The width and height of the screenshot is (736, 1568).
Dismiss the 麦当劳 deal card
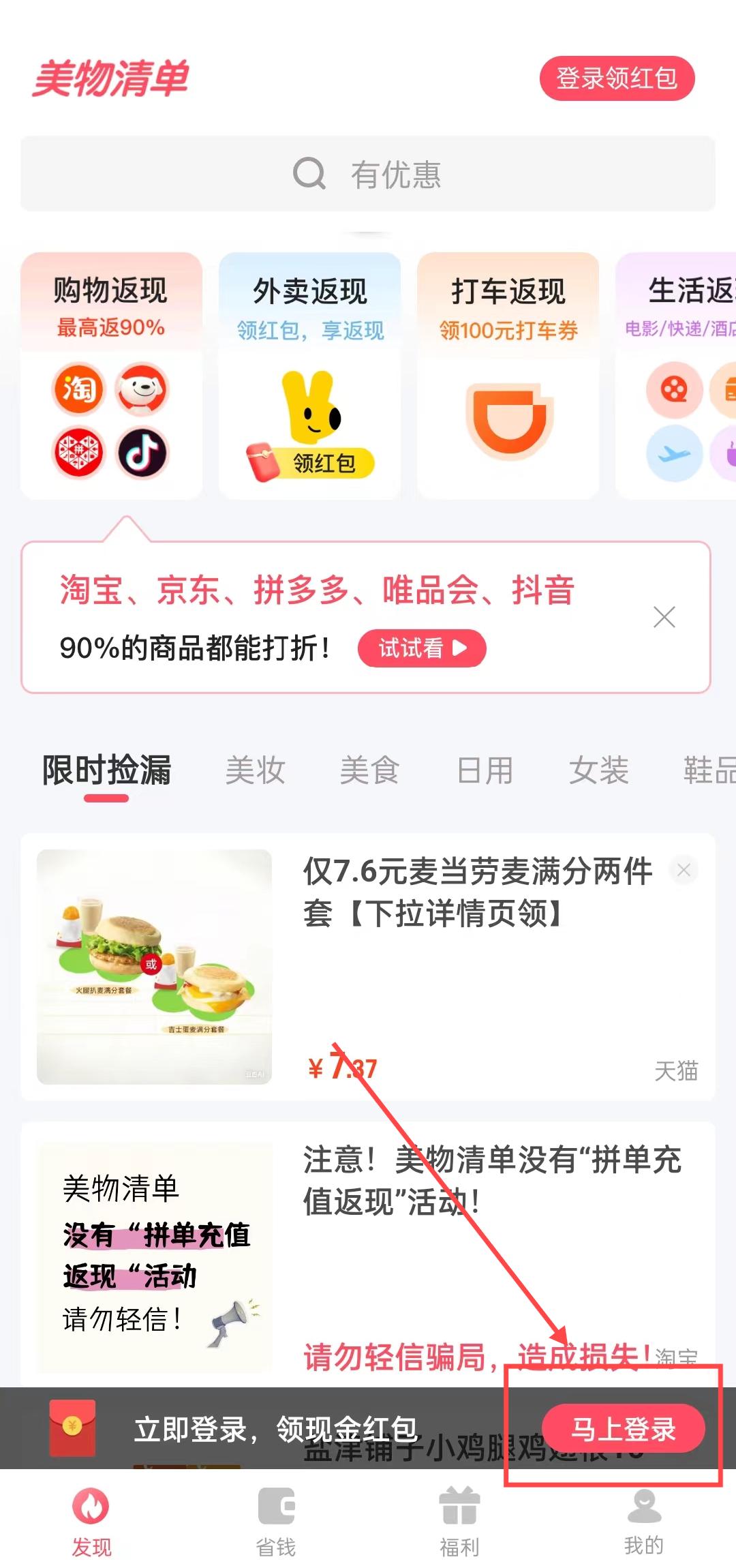(x=684, y=870)
